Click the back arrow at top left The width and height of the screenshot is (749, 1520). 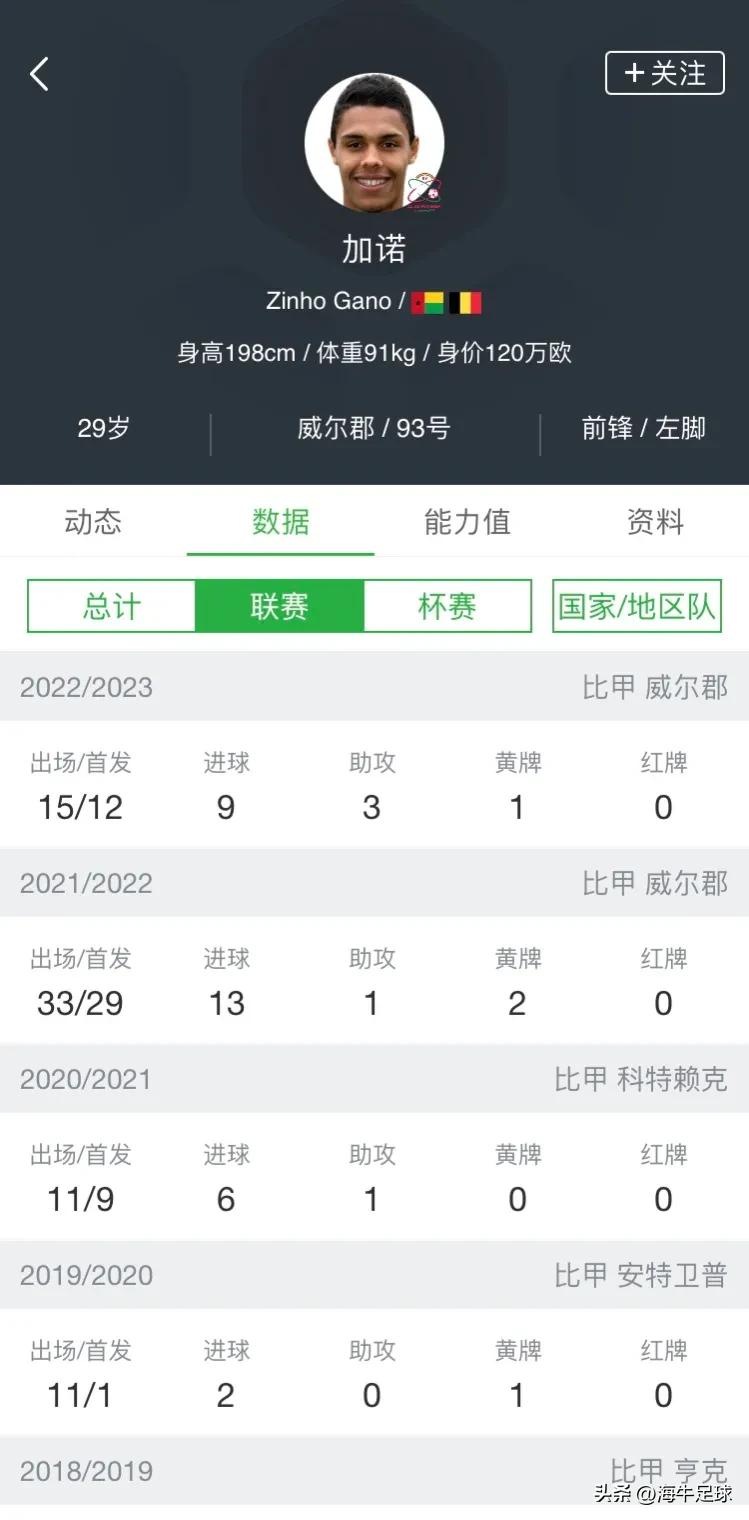tap(40, 73)
